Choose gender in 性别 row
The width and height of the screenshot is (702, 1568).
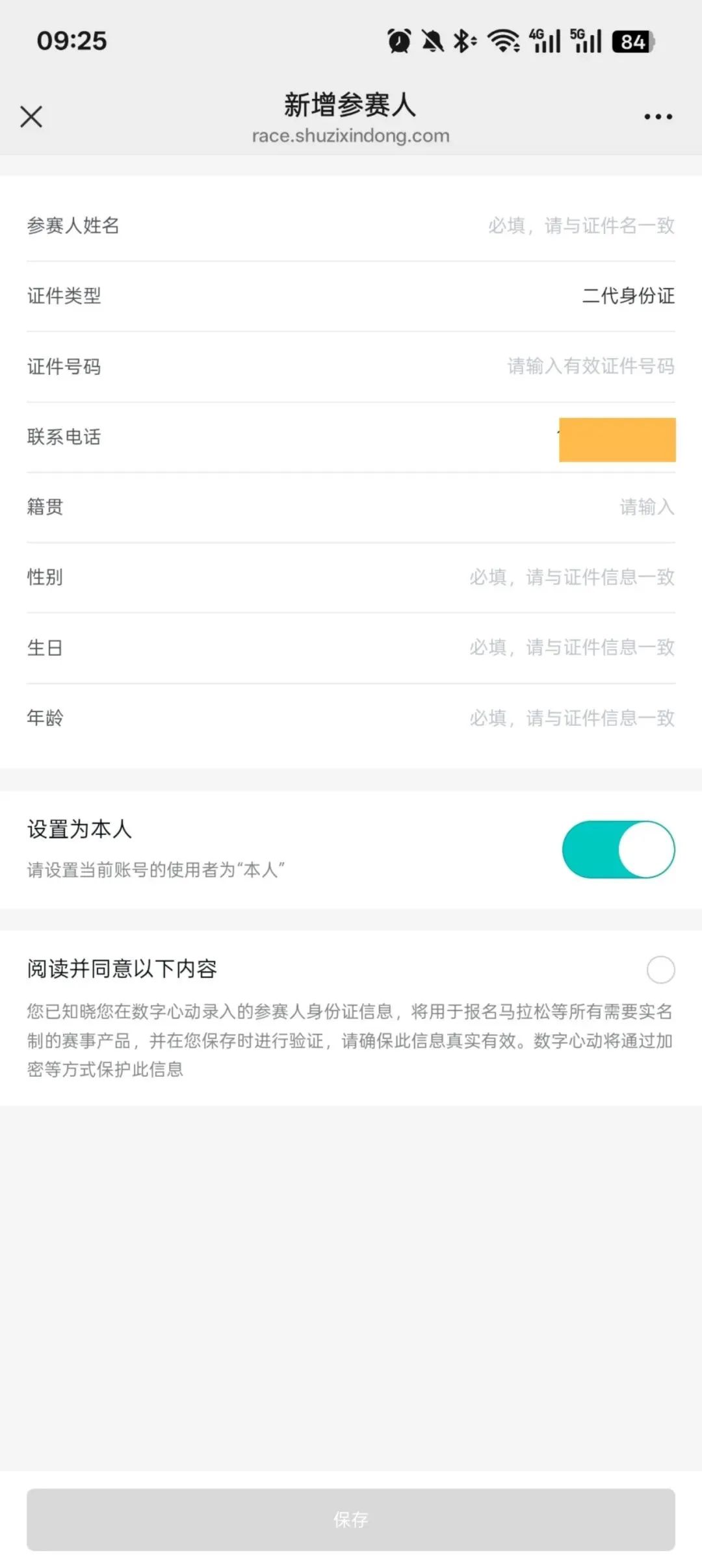pyautogui.click(x=571, y=577)
